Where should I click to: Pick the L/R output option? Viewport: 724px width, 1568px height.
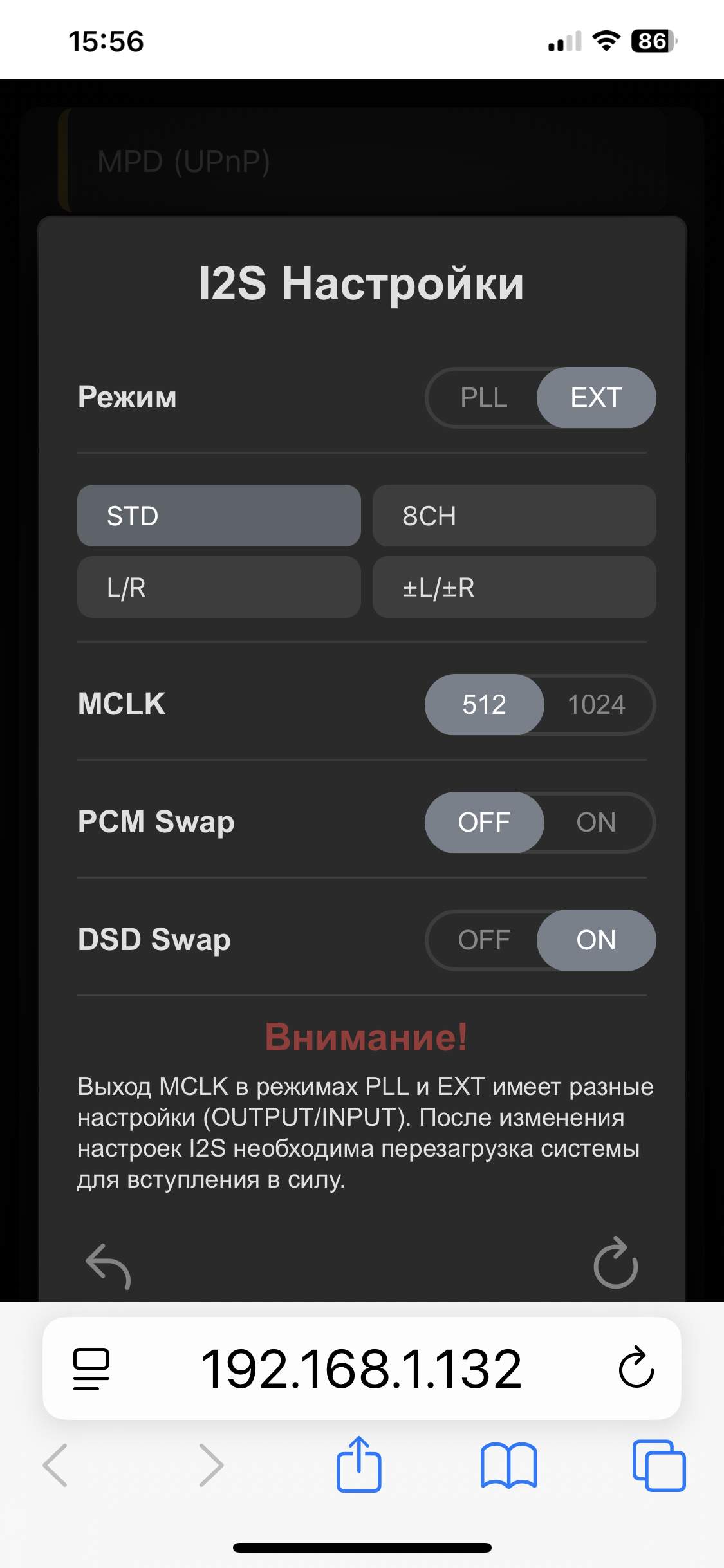click(x=219, y=587)
